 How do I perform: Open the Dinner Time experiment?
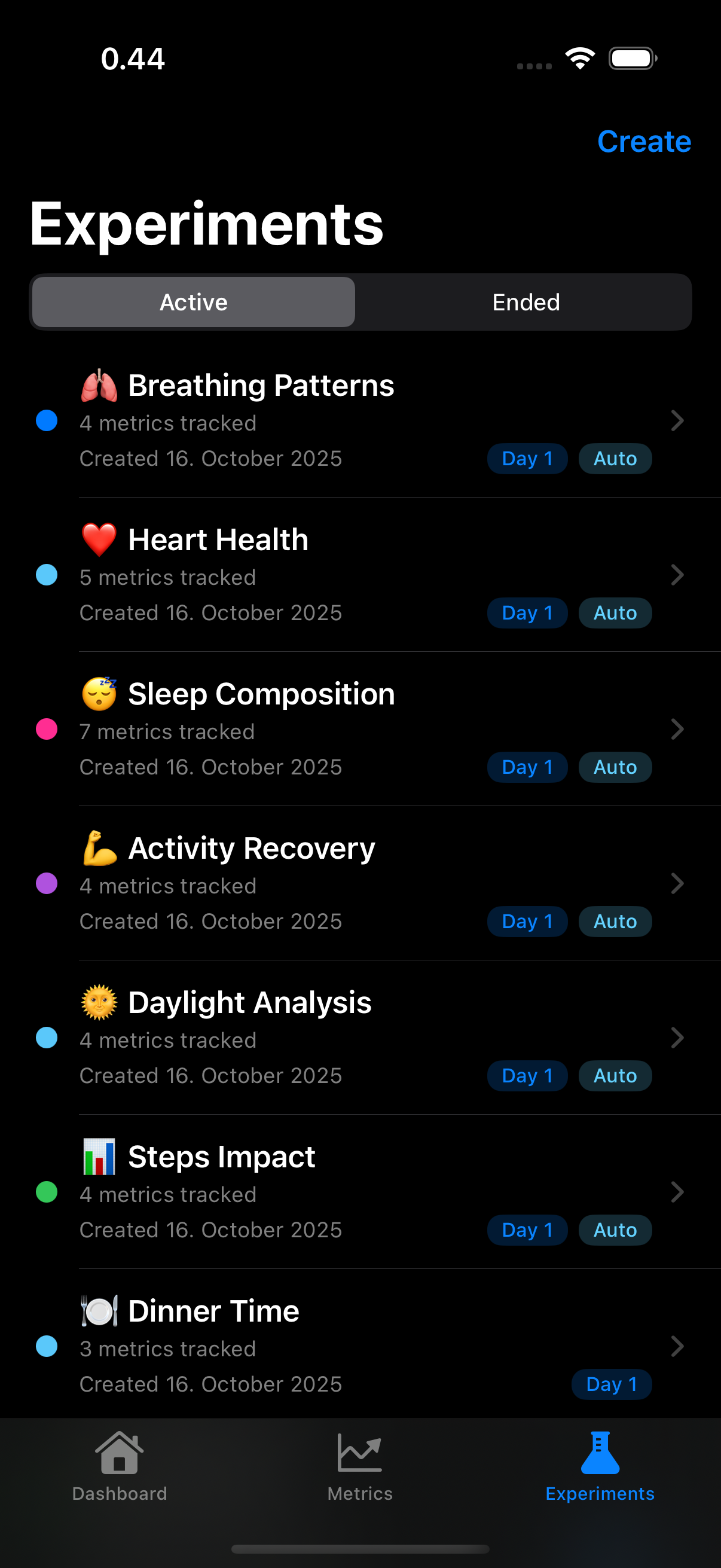pyautogui.click(x=365, y=1347)
